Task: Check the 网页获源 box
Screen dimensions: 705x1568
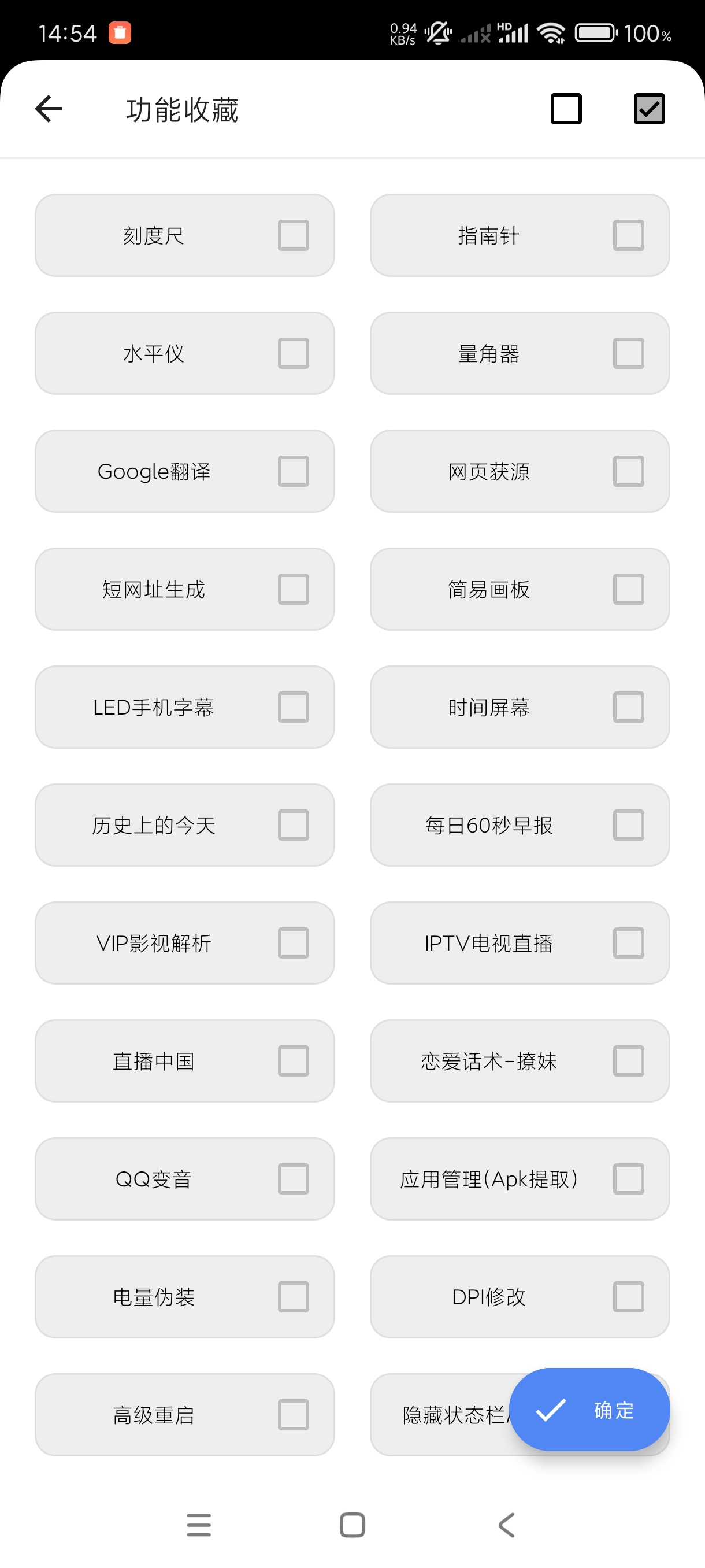Action: (x=628, y=472)
